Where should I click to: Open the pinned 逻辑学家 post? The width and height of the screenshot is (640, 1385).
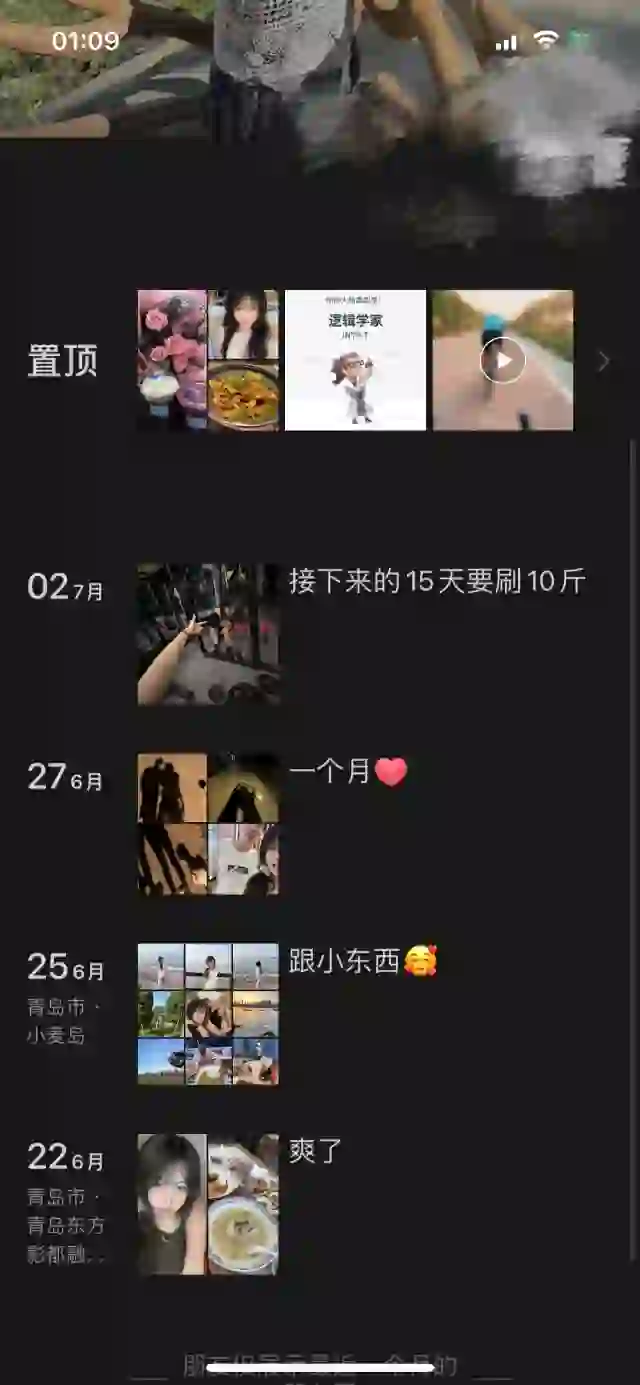pos(355,360)
